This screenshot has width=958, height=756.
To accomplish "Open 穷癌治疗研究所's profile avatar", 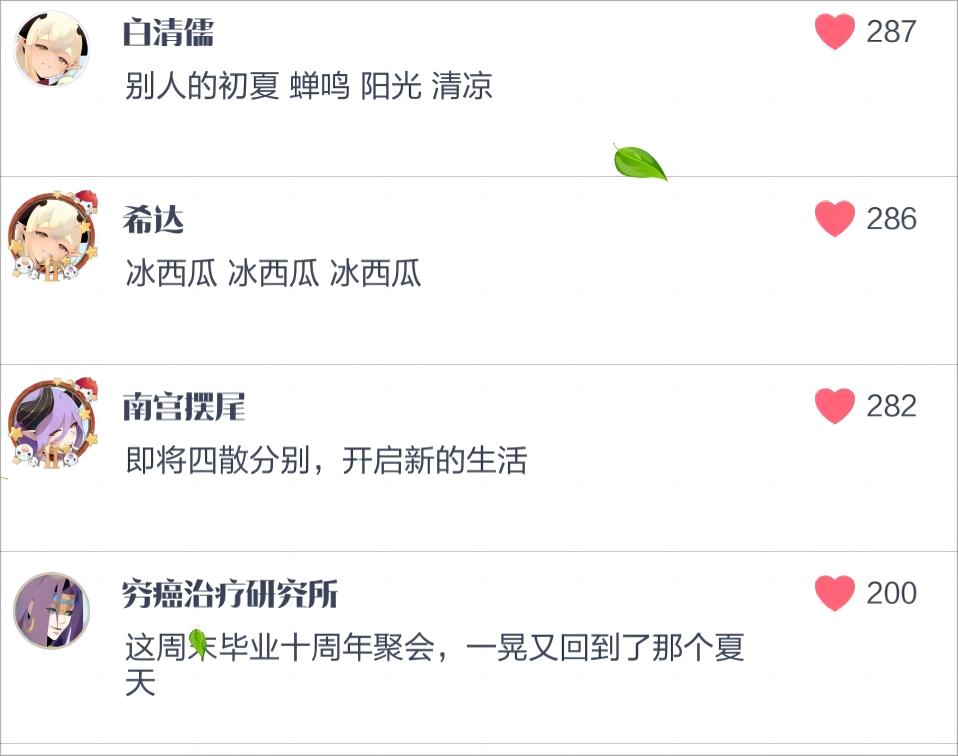I will pyautogui.click(x=52, y=611).
